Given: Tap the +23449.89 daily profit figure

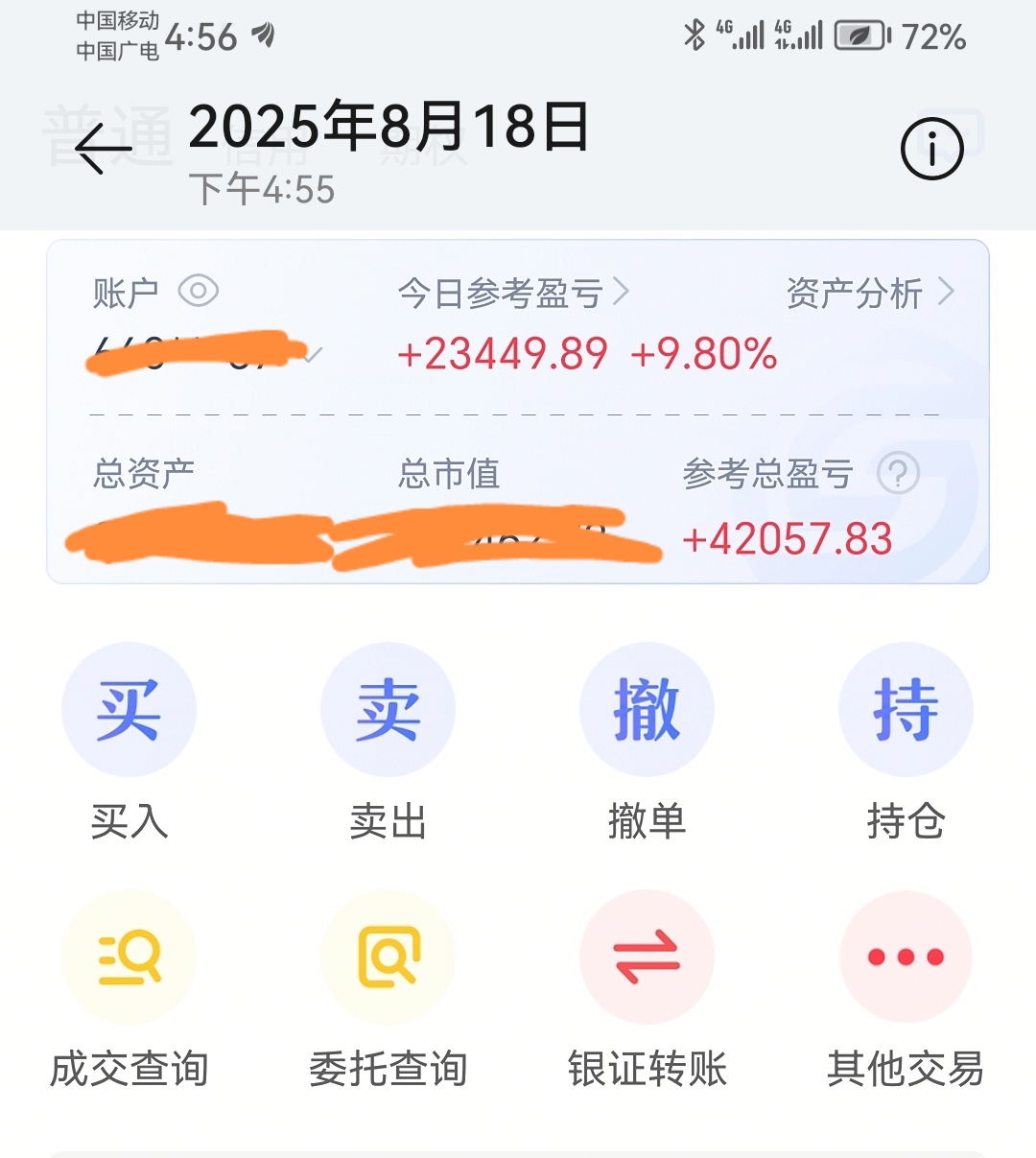Looking at the screenshot, I should [x=502, y=354].
